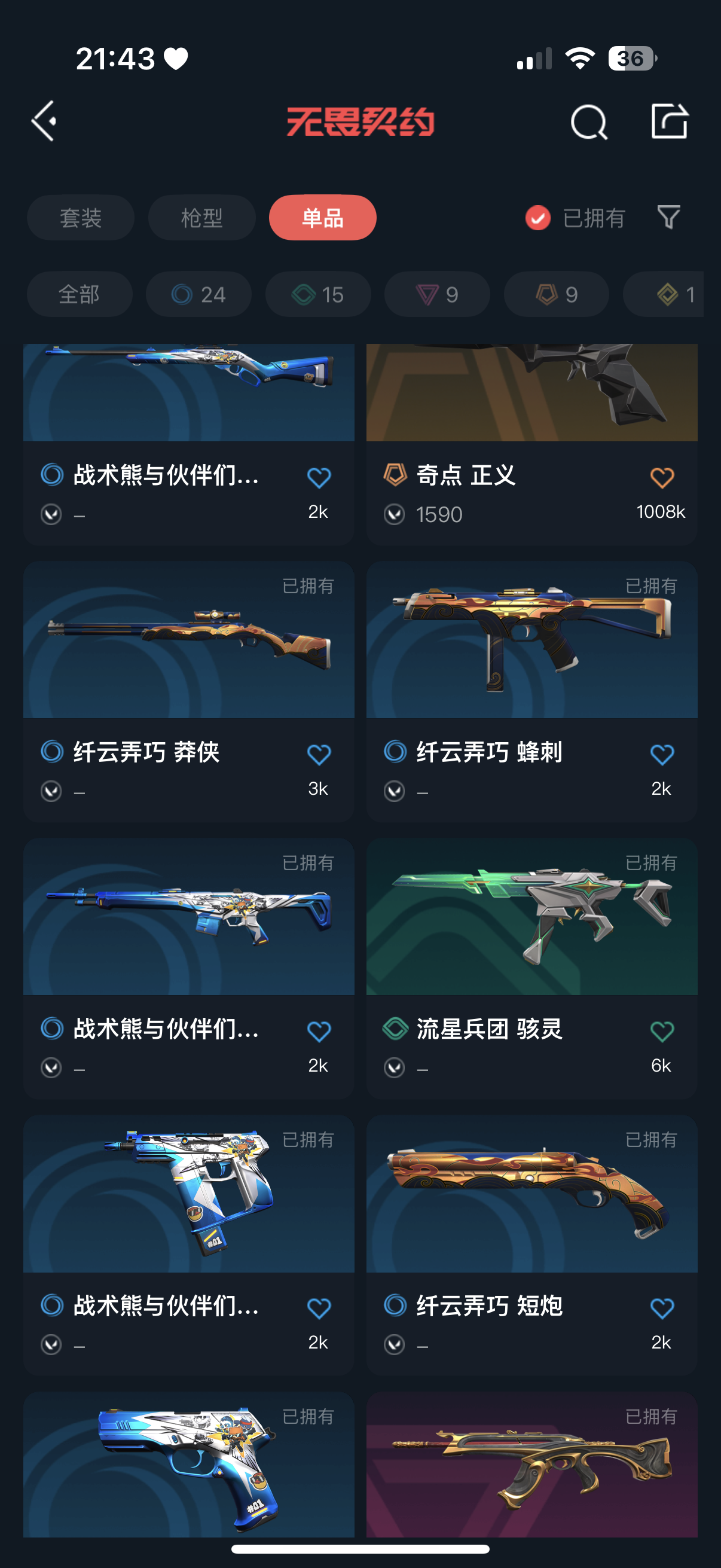Like the 纤云弄巧 莽侠 skin
Viewport: 721px width, 1568px height.
point(319,755)
